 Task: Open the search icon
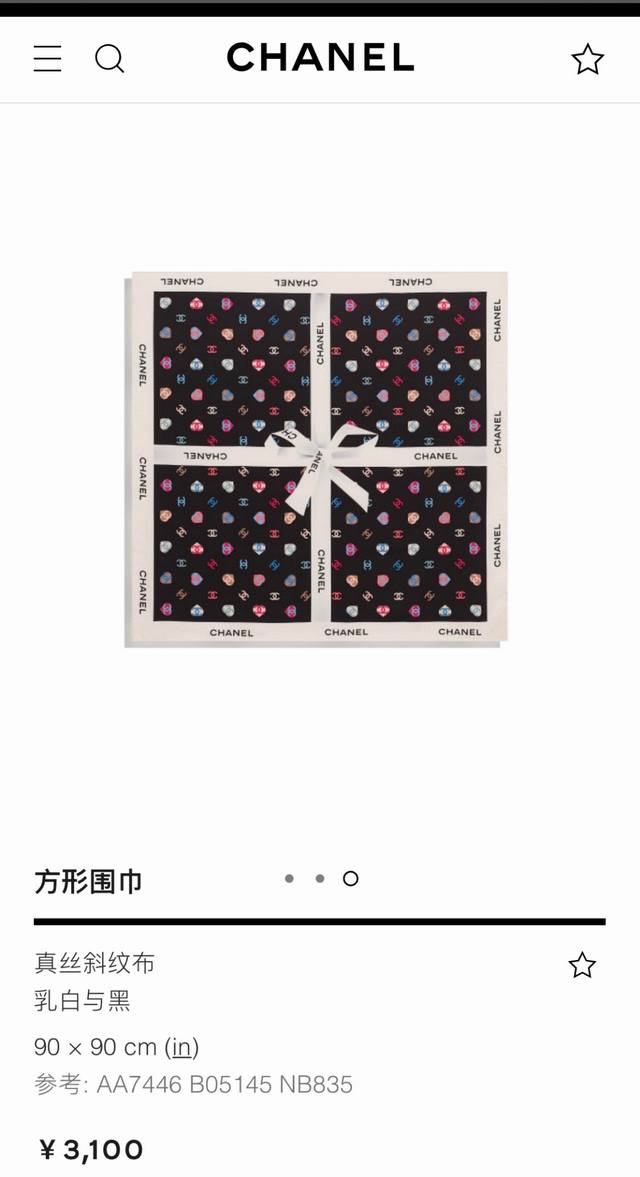click(110, 59)
